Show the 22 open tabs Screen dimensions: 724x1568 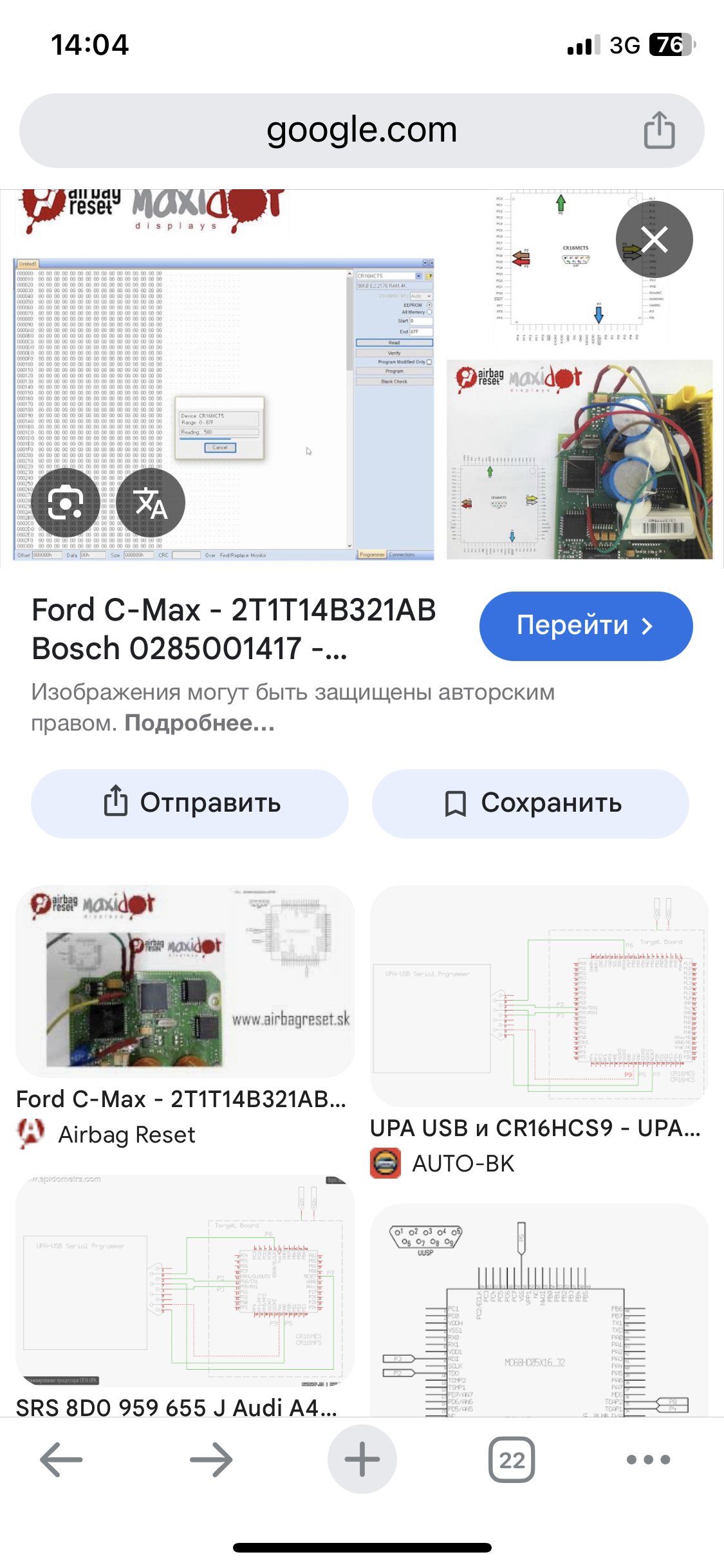coord(512,1460)
